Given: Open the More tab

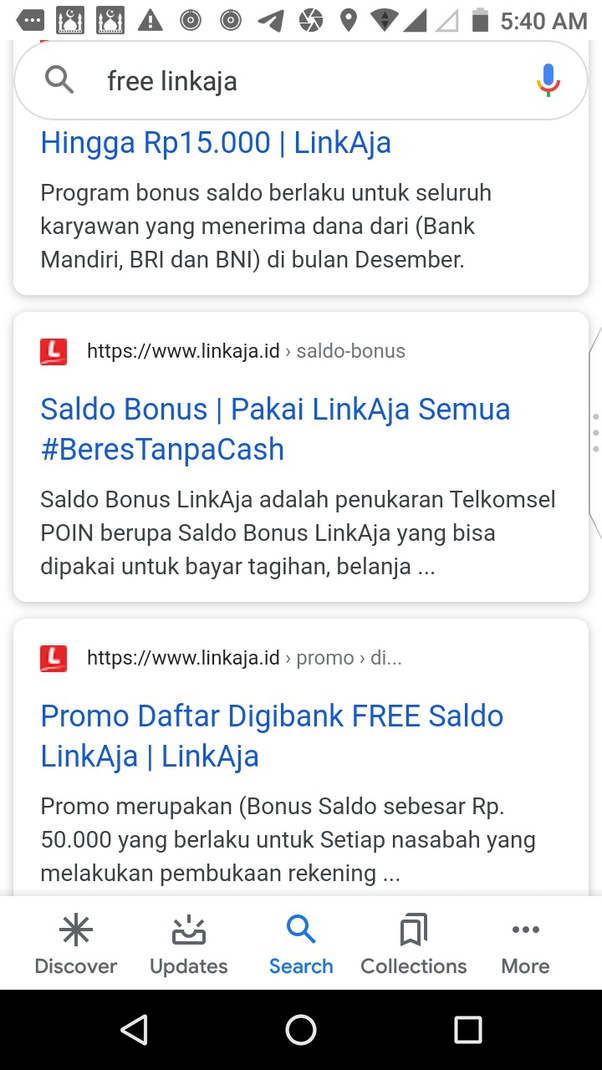Looking at the screenshot, I should [525, 945].
